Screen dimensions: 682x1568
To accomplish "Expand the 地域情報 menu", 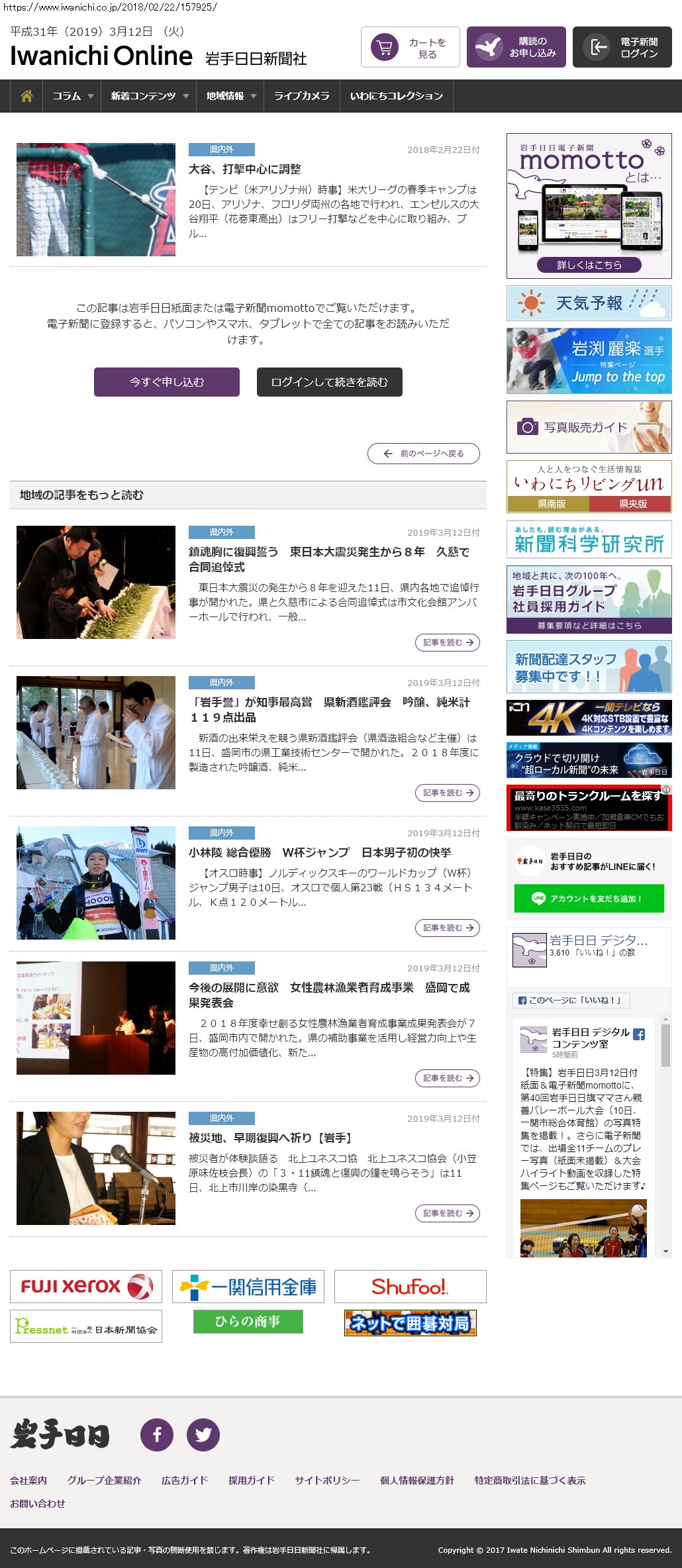I will tap(229, 96).
